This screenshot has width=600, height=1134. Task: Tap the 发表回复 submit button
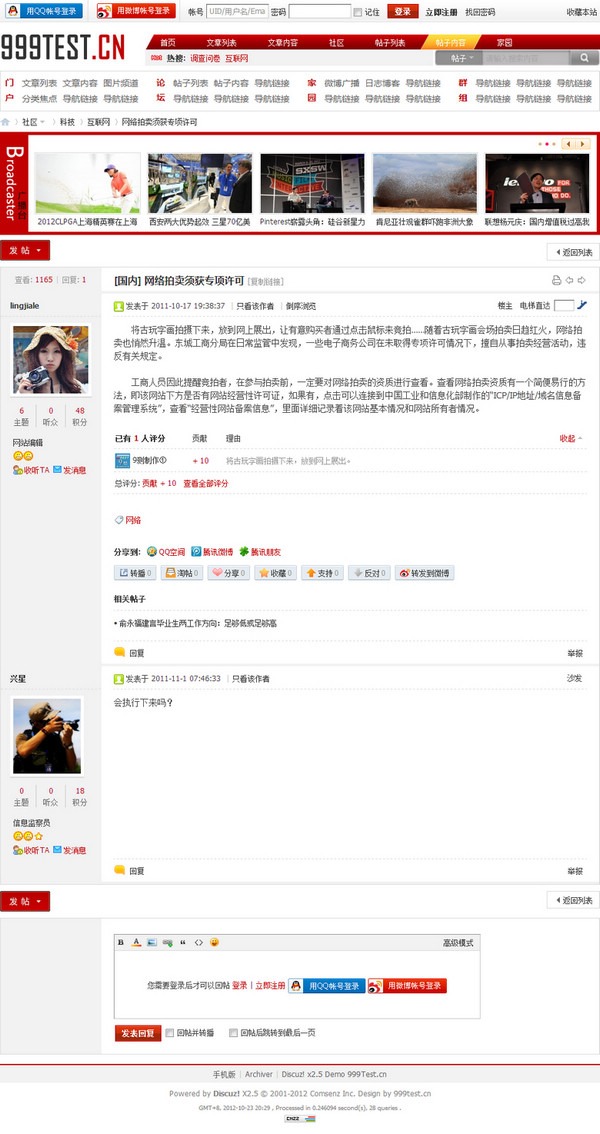click(x=137, y=1033)
